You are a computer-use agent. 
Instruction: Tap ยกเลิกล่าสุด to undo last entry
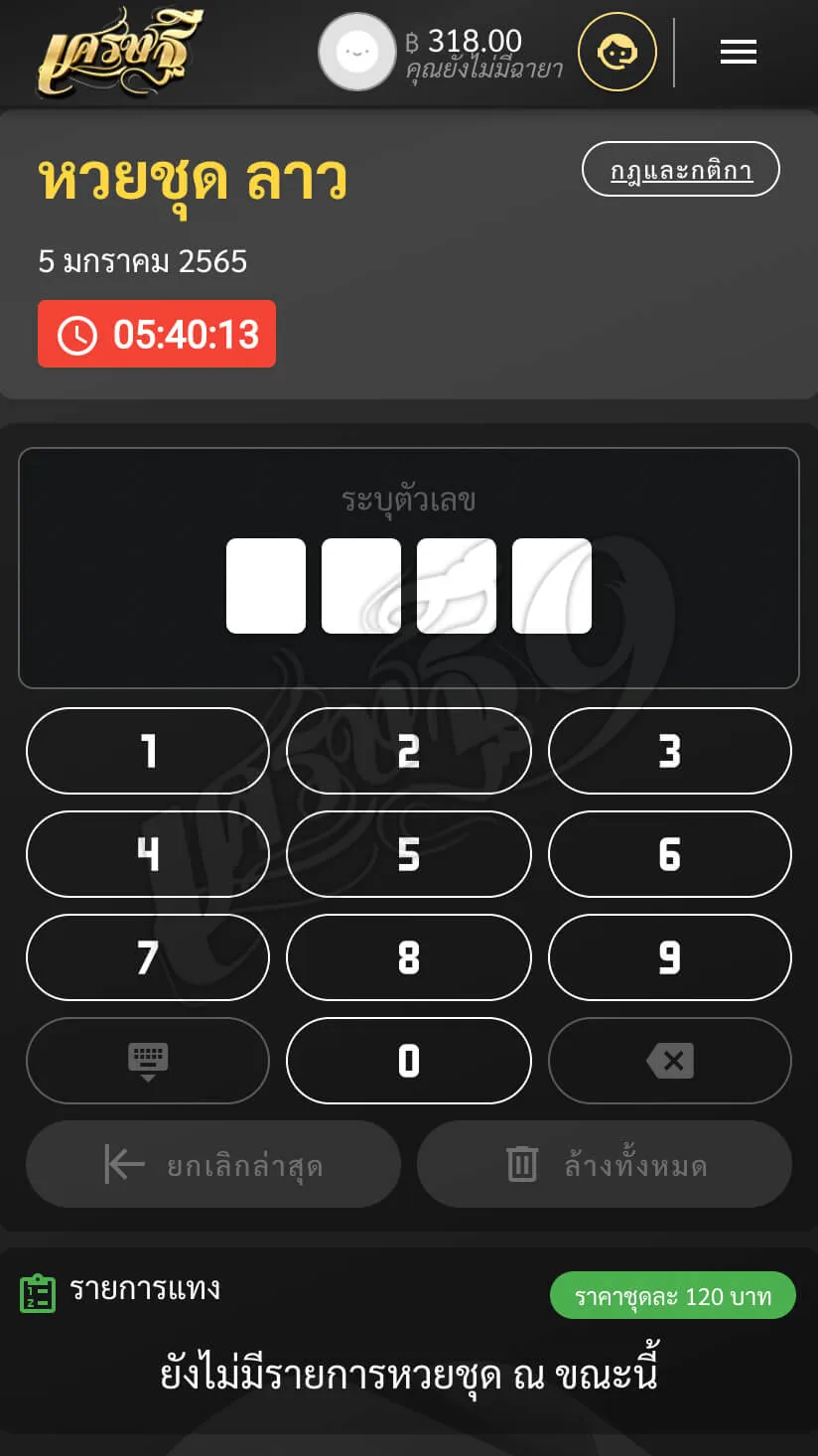213,1164
